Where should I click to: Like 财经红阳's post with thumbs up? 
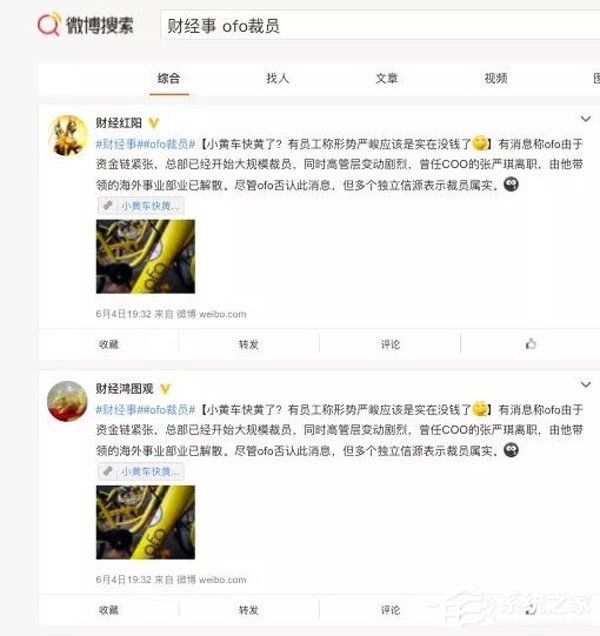click(x=530, y=344)
